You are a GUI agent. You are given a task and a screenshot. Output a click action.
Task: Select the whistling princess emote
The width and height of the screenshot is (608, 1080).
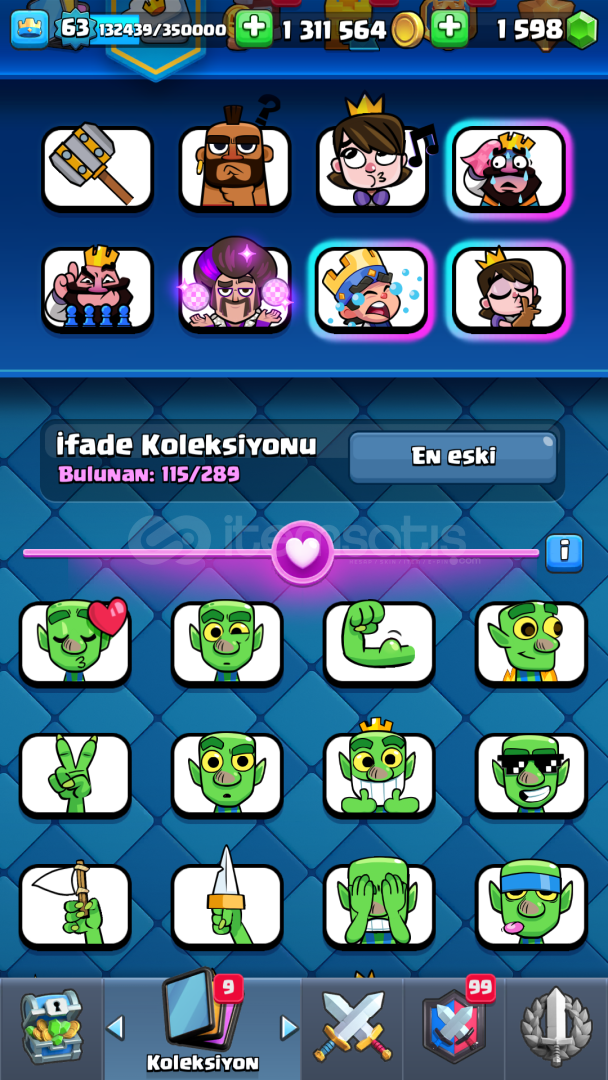(x=372, y=168)
